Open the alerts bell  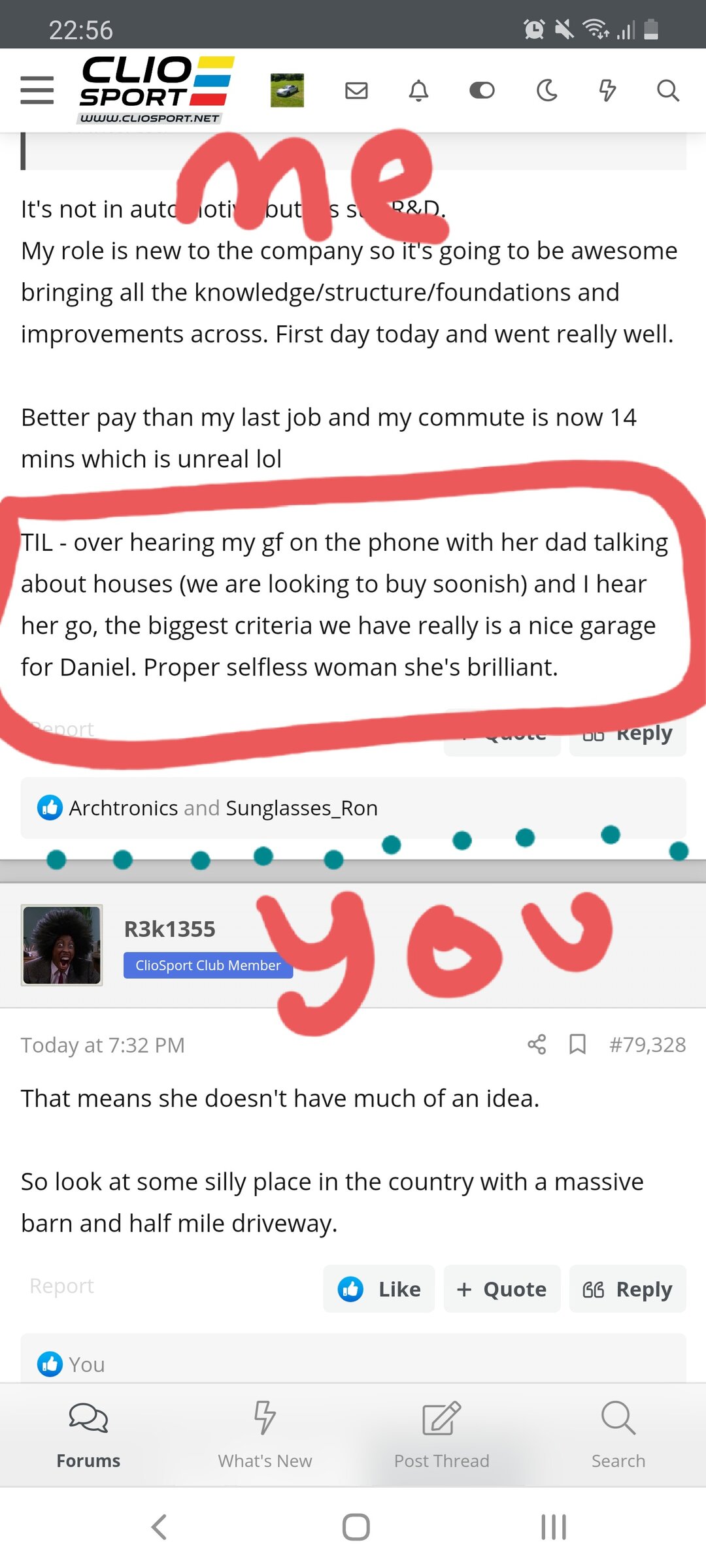pyautogui.click(x=418, y=90)
